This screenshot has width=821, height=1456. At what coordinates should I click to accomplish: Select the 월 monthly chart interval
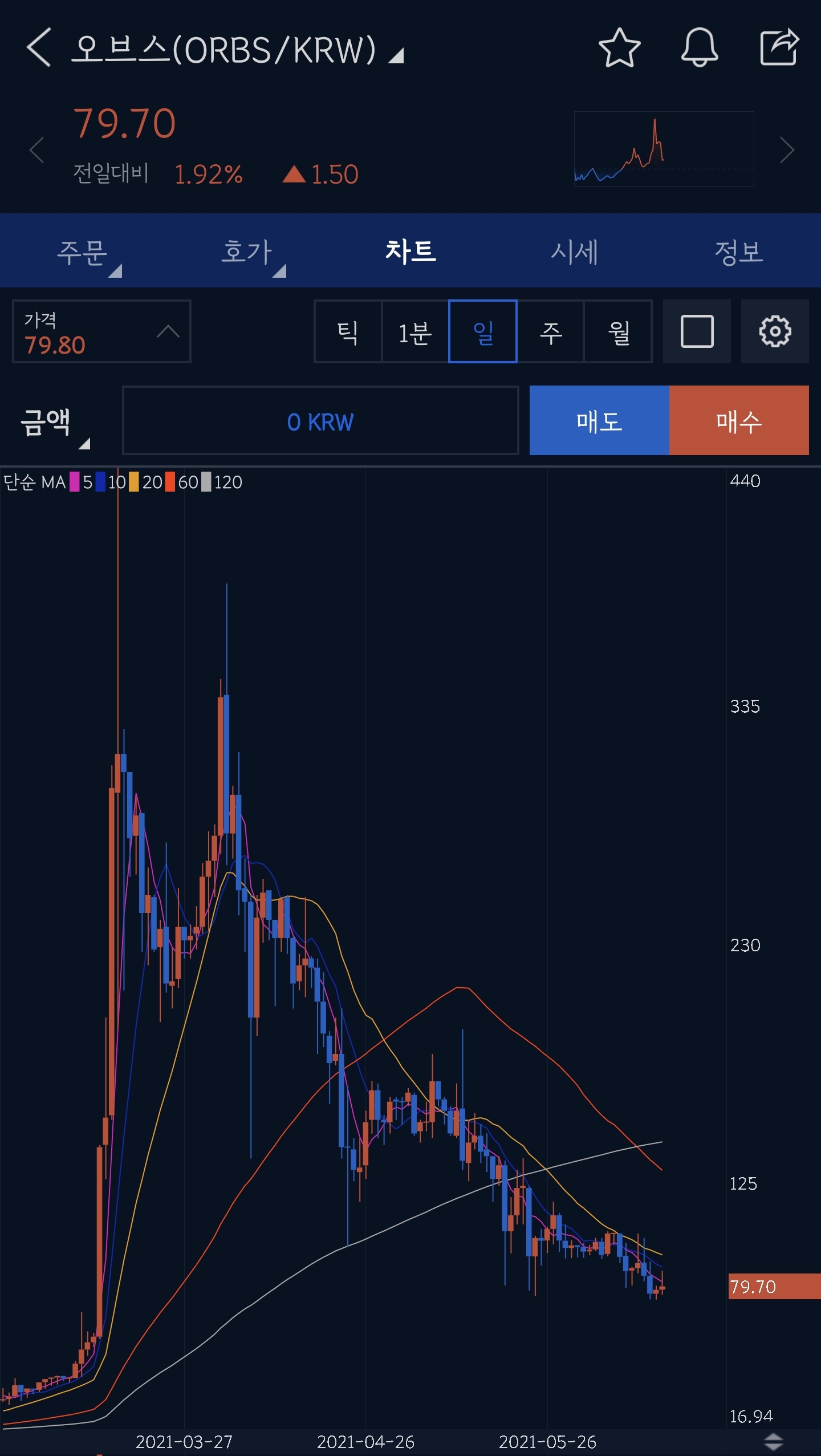tap(619, 332)
